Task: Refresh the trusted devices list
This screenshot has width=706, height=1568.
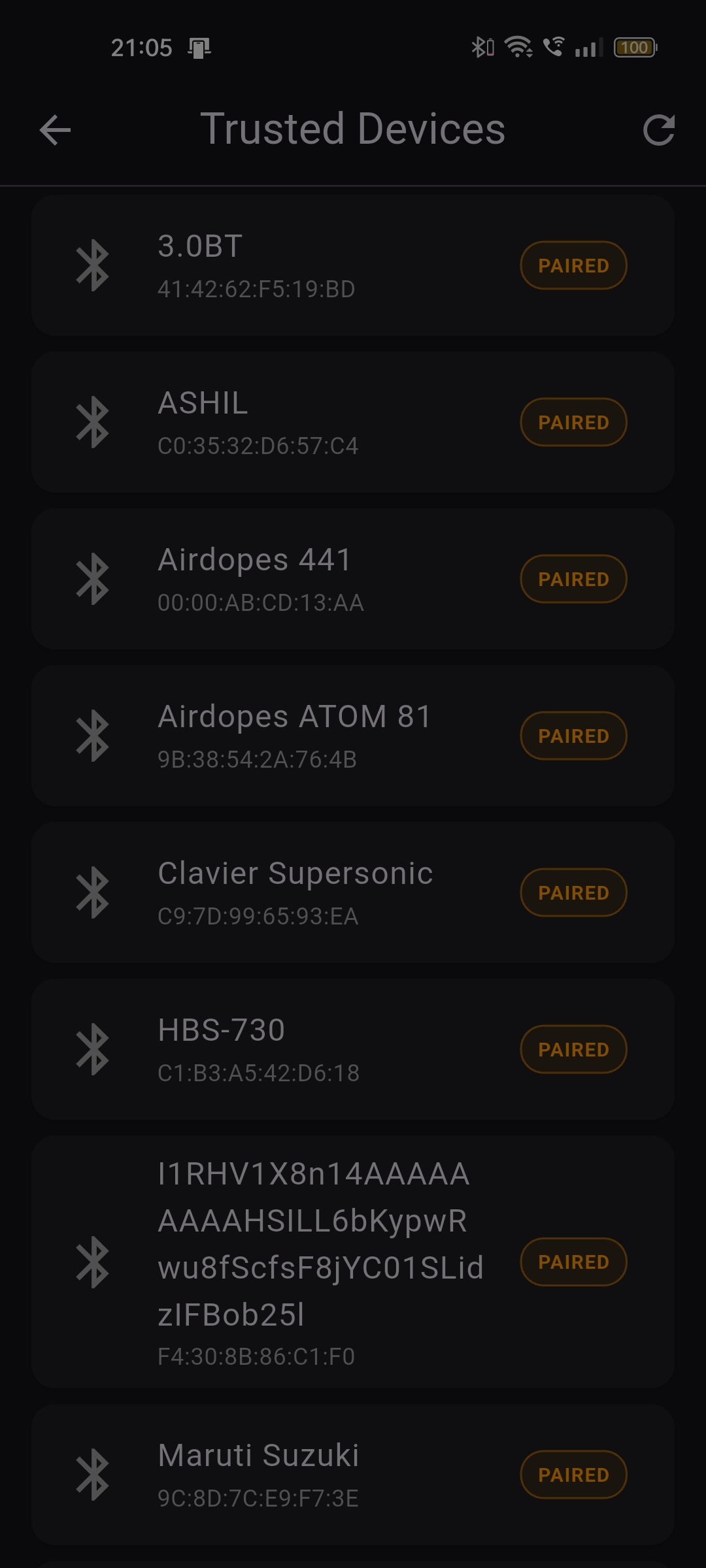Action: 658,129
